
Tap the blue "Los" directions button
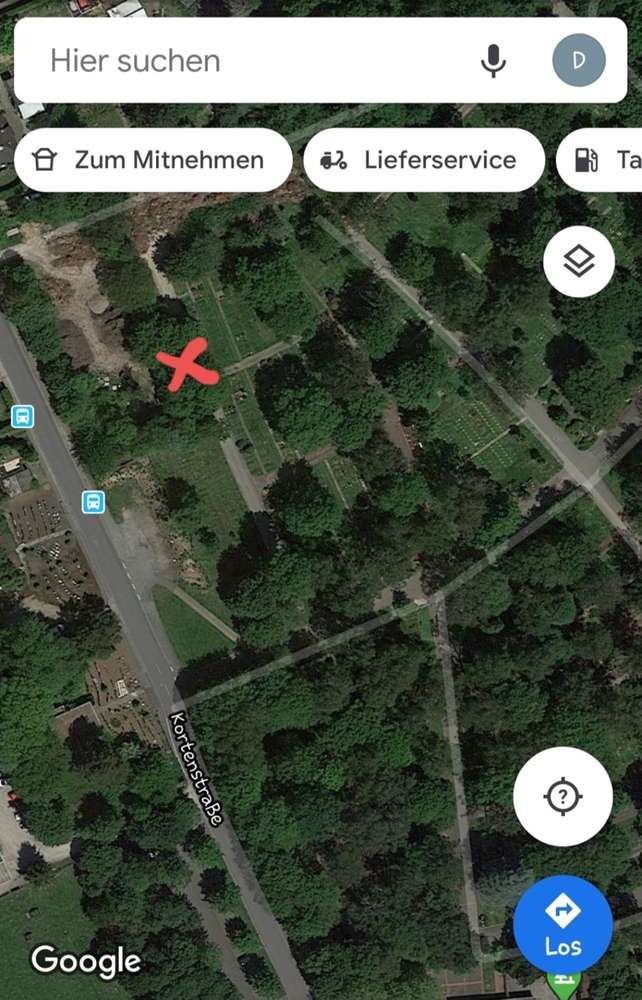click(563, 925)
